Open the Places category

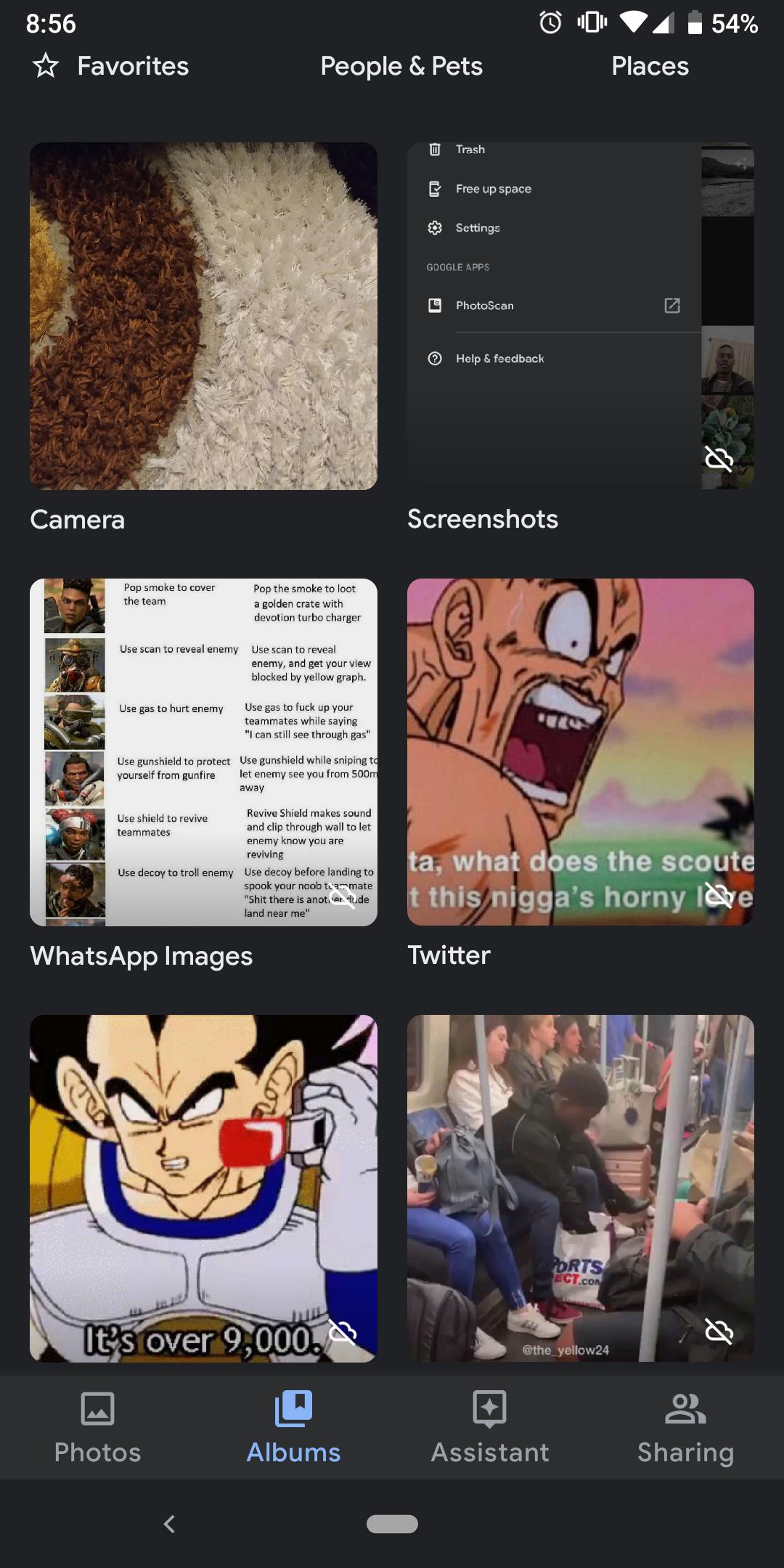[x=650, y=66]
